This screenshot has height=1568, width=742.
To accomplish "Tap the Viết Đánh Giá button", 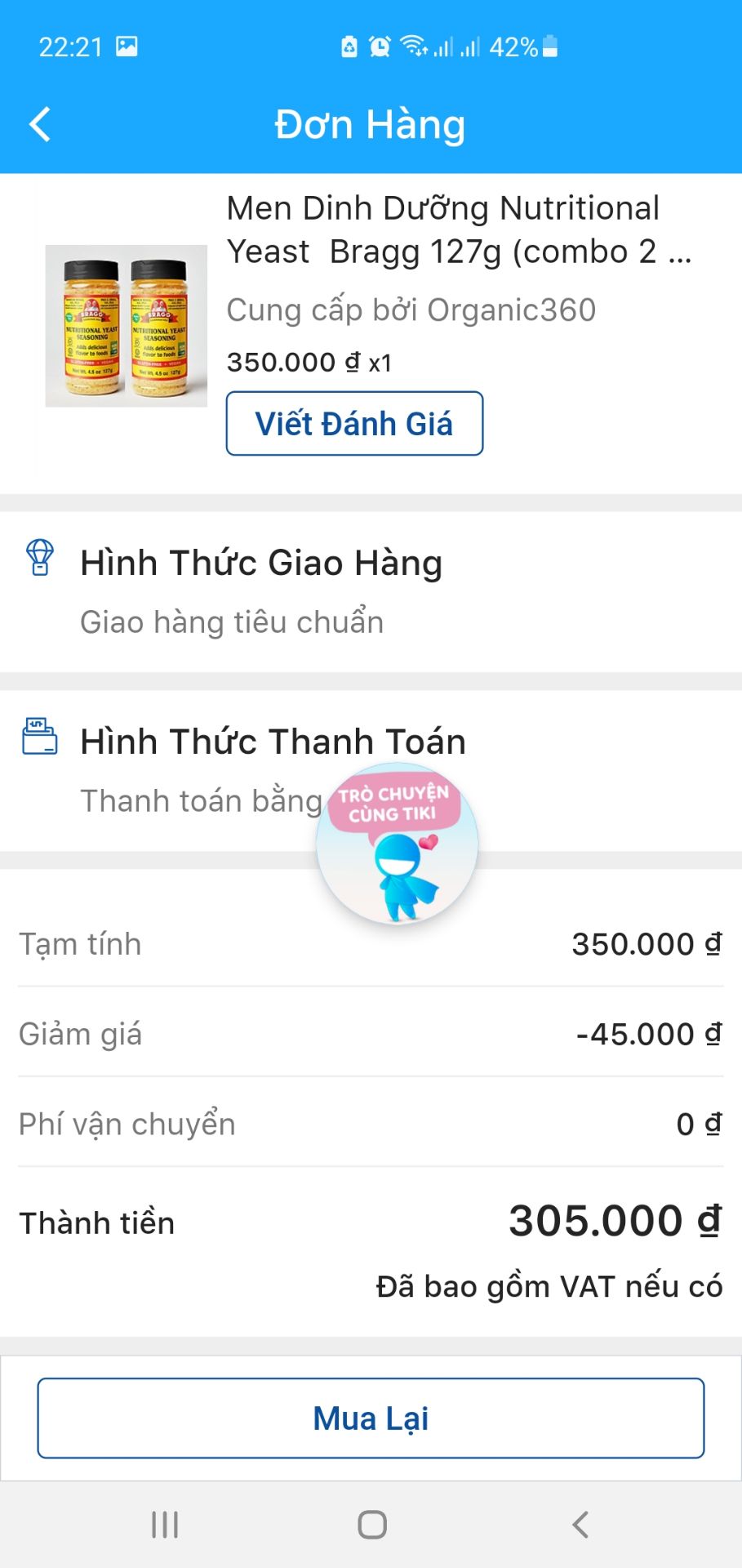I will pyautogui.click(x=354, y=423).
